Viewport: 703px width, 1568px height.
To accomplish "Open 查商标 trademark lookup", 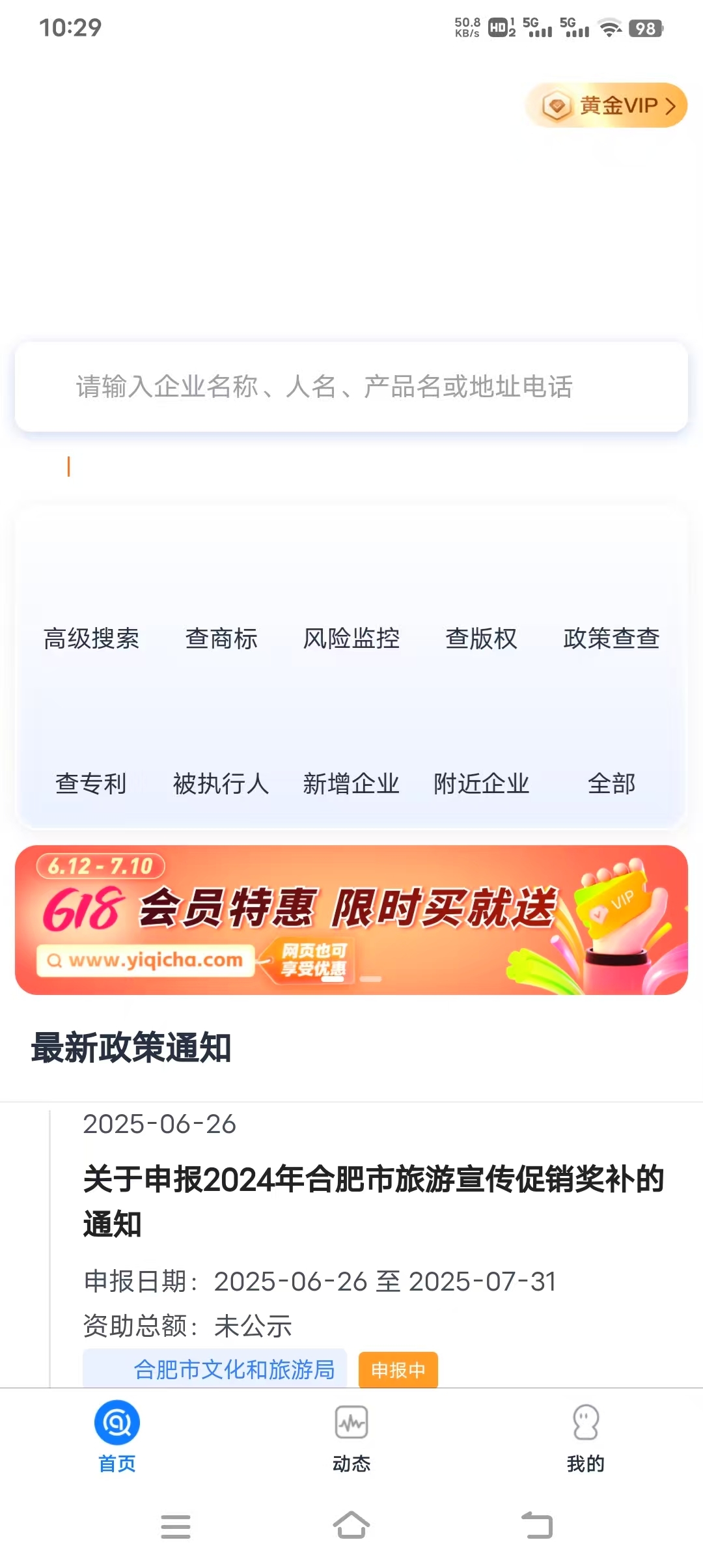I will tap(221, 638).
